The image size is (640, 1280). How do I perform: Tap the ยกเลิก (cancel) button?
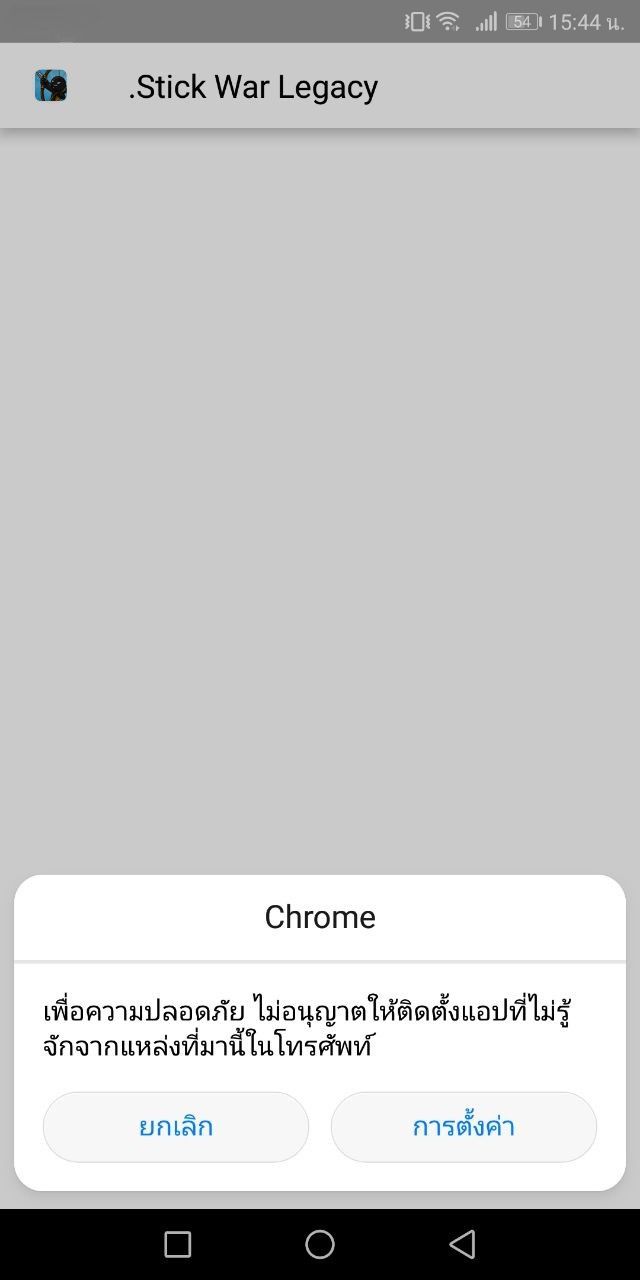[176, 1127]
